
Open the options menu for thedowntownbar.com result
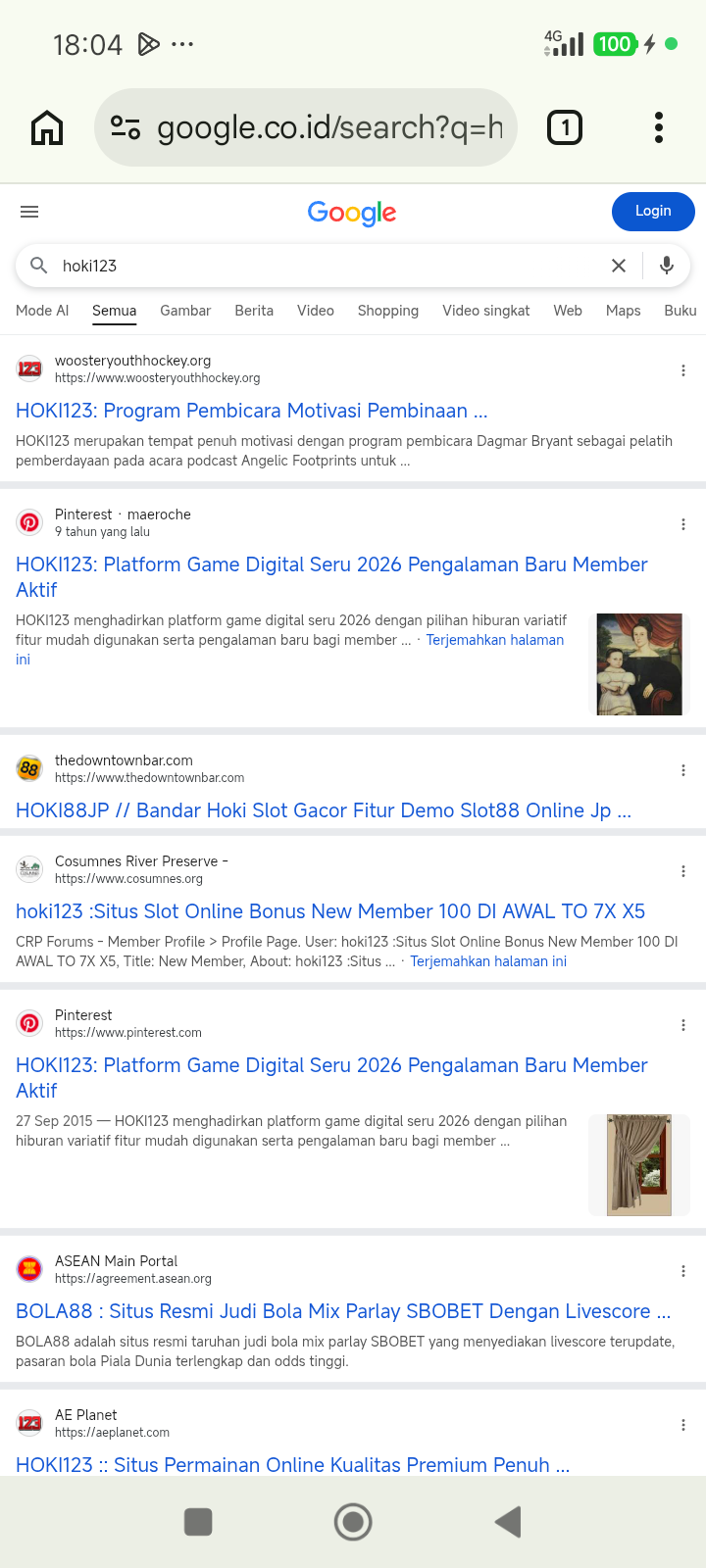point(683,770)
